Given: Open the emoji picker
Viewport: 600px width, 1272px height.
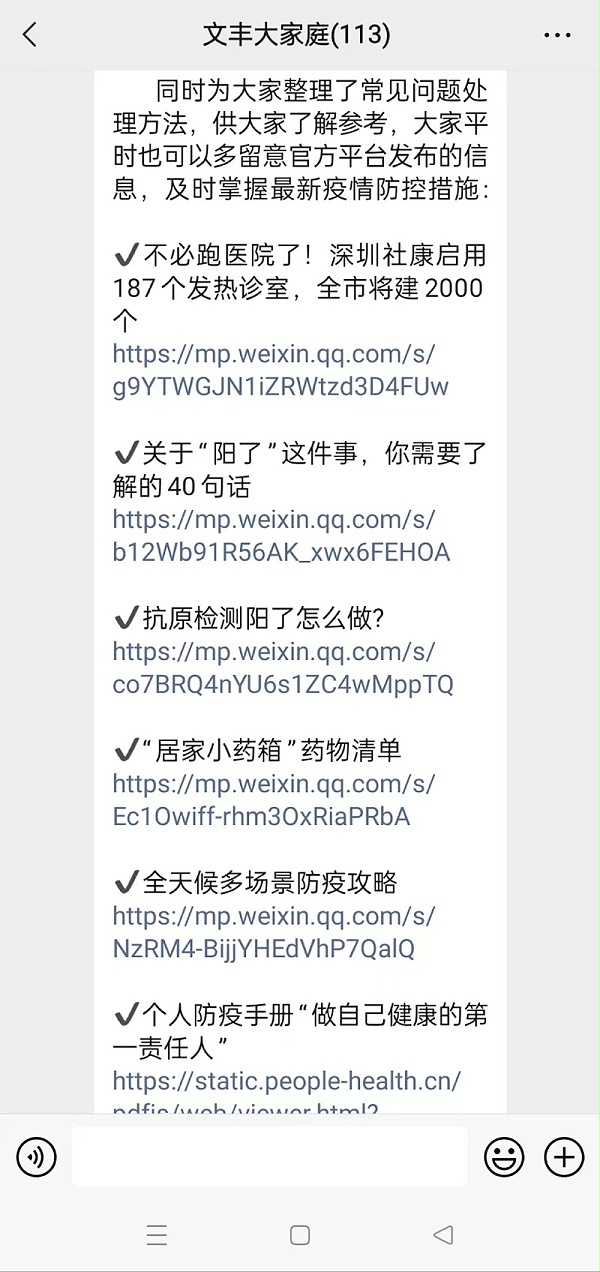Looking at the screenshot, I should click(504, 1157).
